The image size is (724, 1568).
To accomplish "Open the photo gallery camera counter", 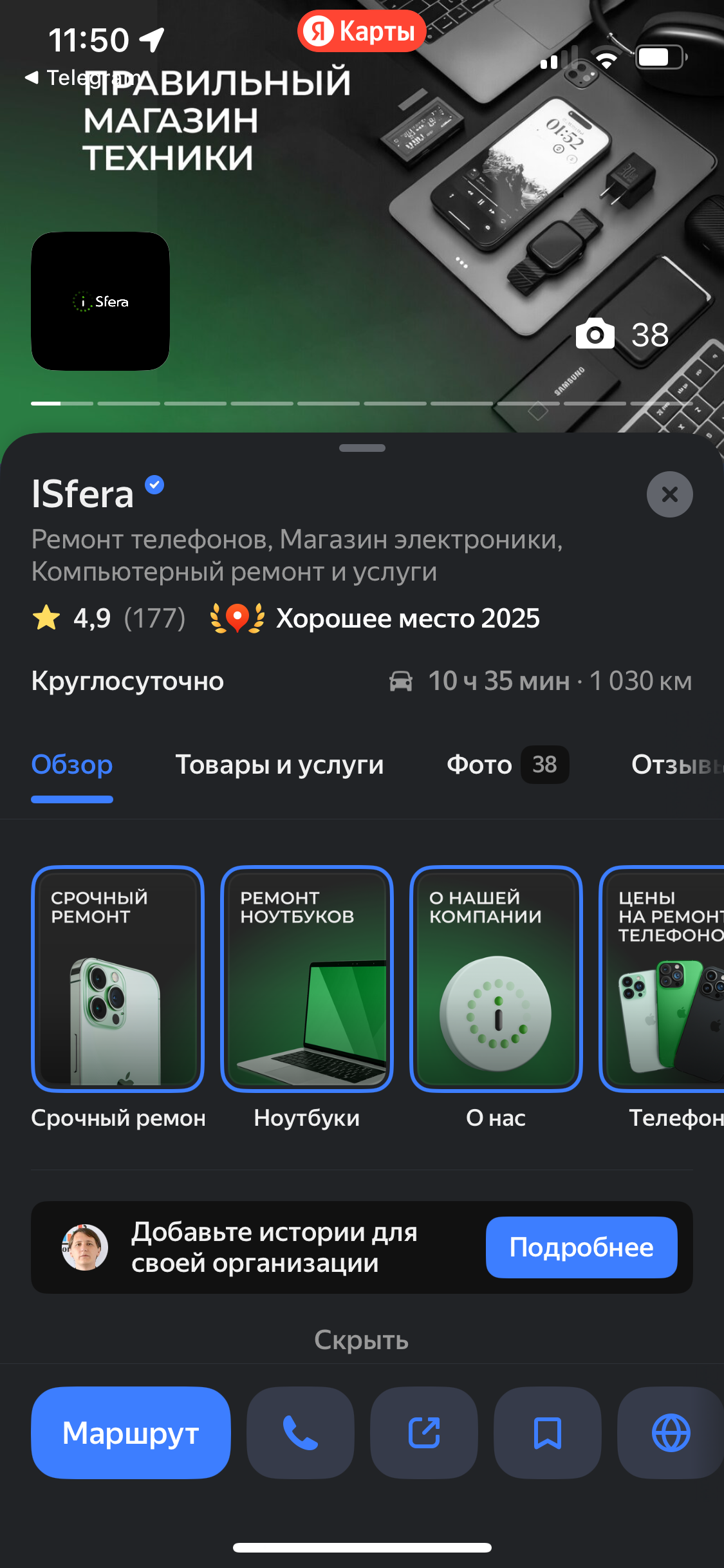I will click(x=622, y=335).
